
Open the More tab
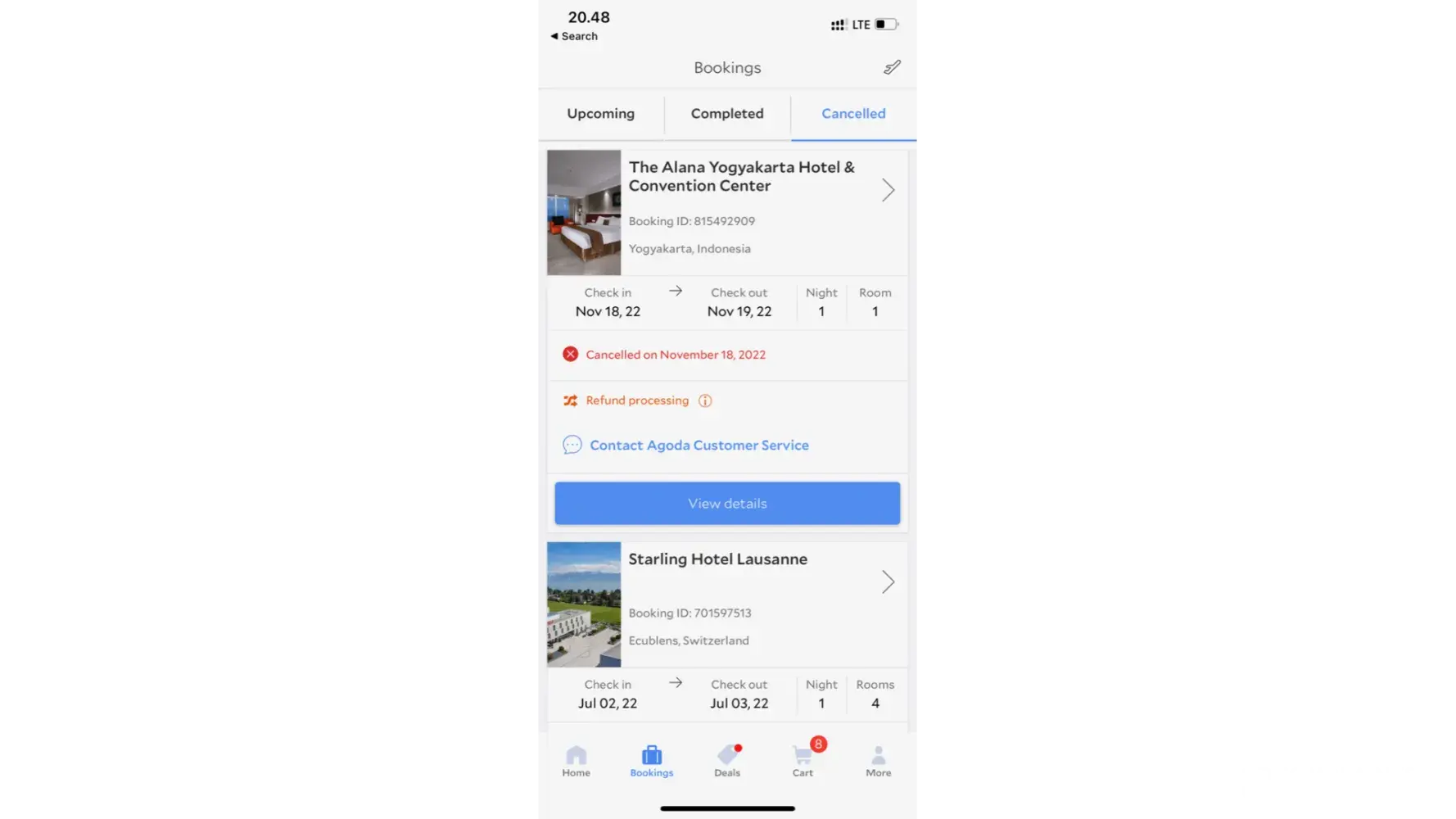pyautogui.click(x=878, y=761)
